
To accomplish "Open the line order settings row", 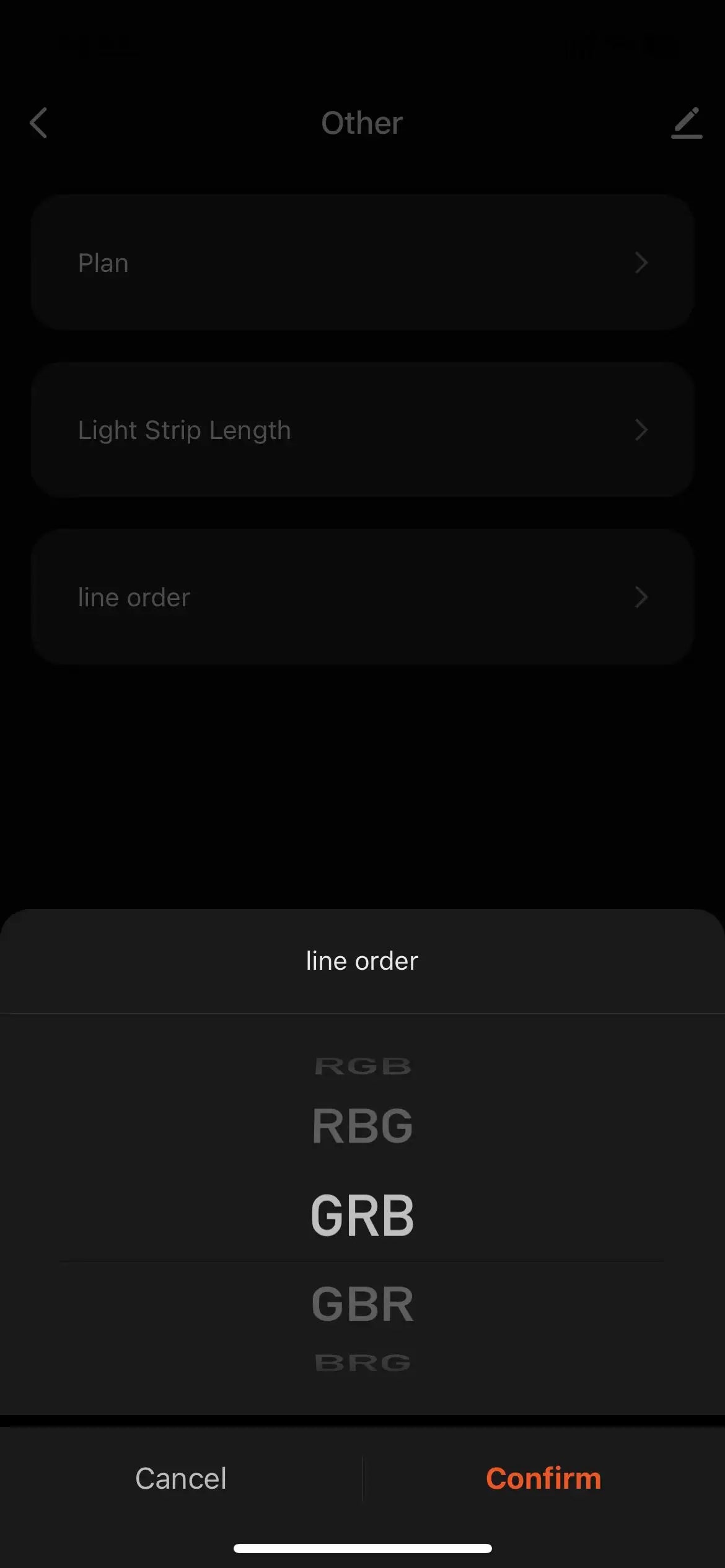I will coord(362,596).
